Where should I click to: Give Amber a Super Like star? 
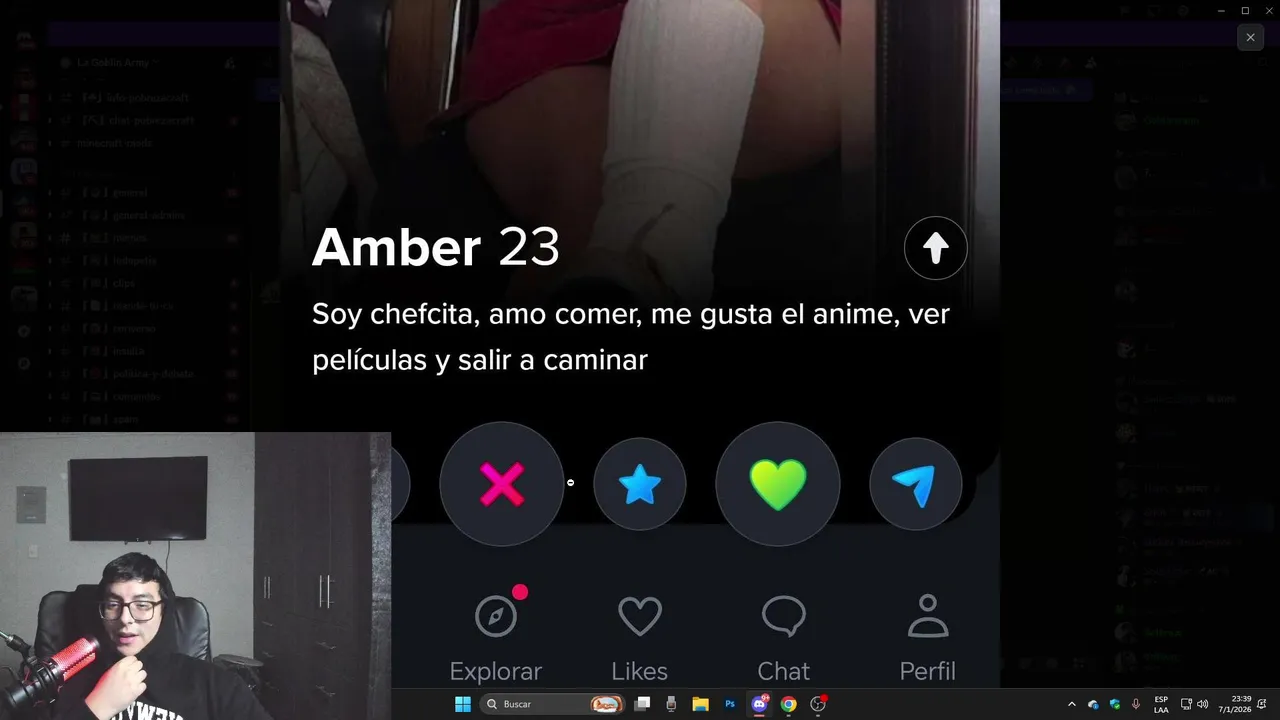(x=640, y=484)
